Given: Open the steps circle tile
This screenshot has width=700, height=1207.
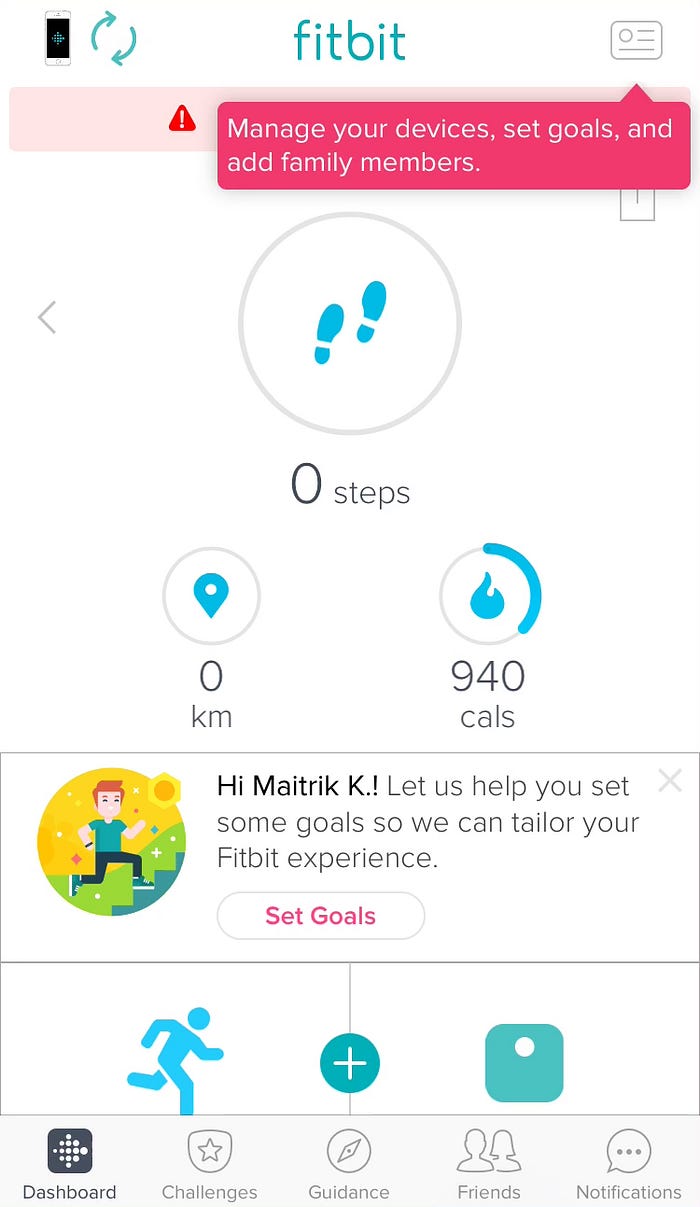Looking at the screenshot, I should 350,323.
